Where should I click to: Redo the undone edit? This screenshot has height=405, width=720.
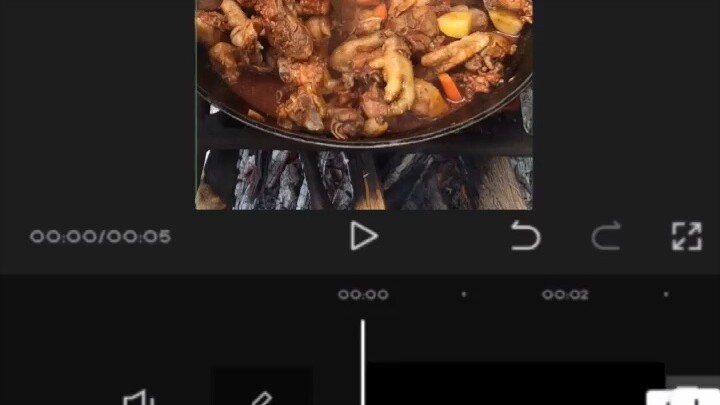(x=606, y=236)
